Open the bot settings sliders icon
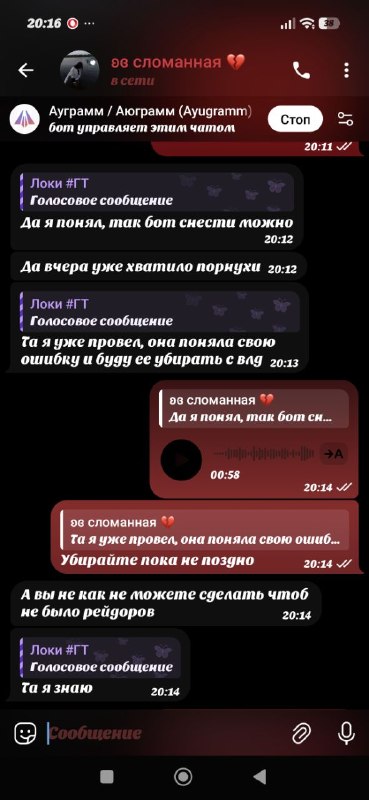Image resolution: width=369 pixels, height=800 pixels. (x=346, y=119)
